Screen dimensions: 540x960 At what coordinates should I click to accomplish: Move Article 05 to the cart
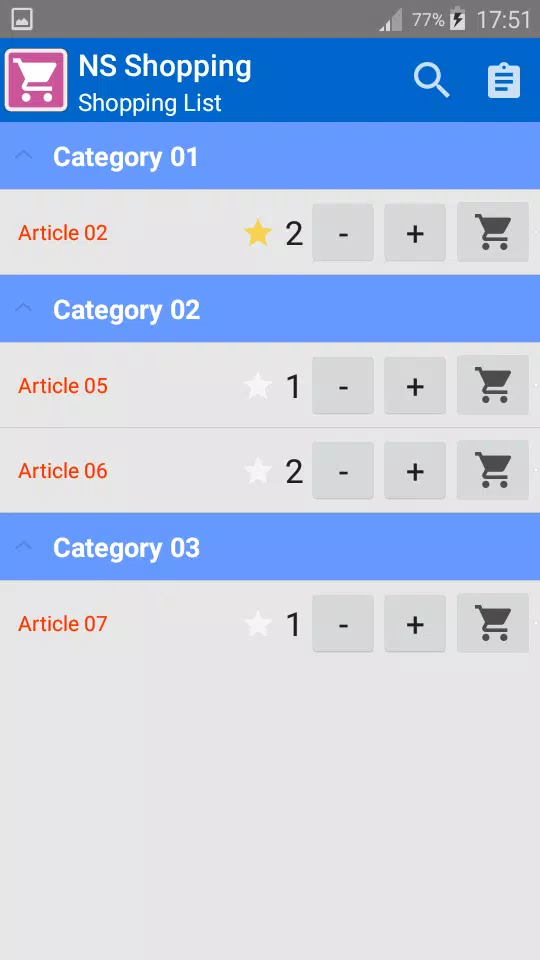[x=493, y=385]
